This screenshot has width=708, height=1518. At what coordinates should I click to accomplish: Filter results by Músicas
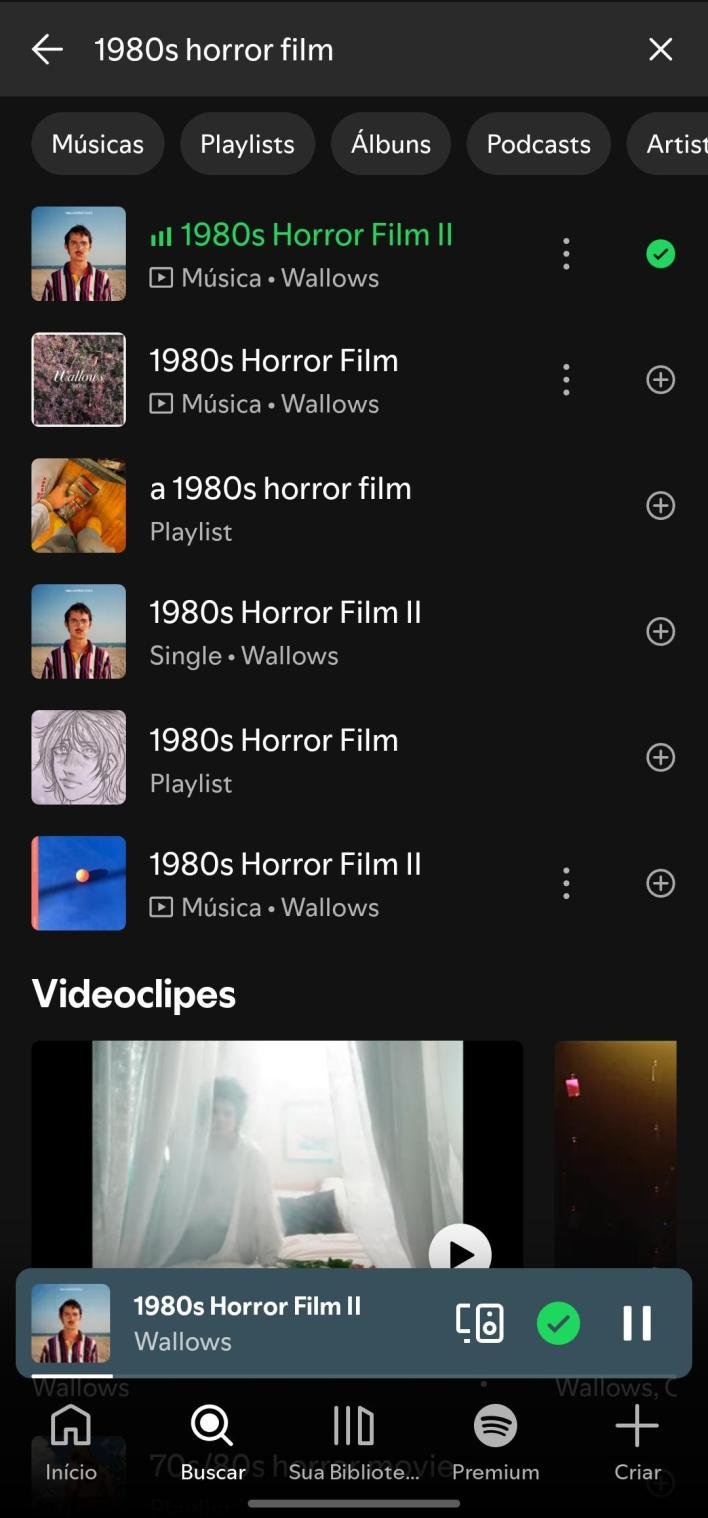click(x=98, y=144)
